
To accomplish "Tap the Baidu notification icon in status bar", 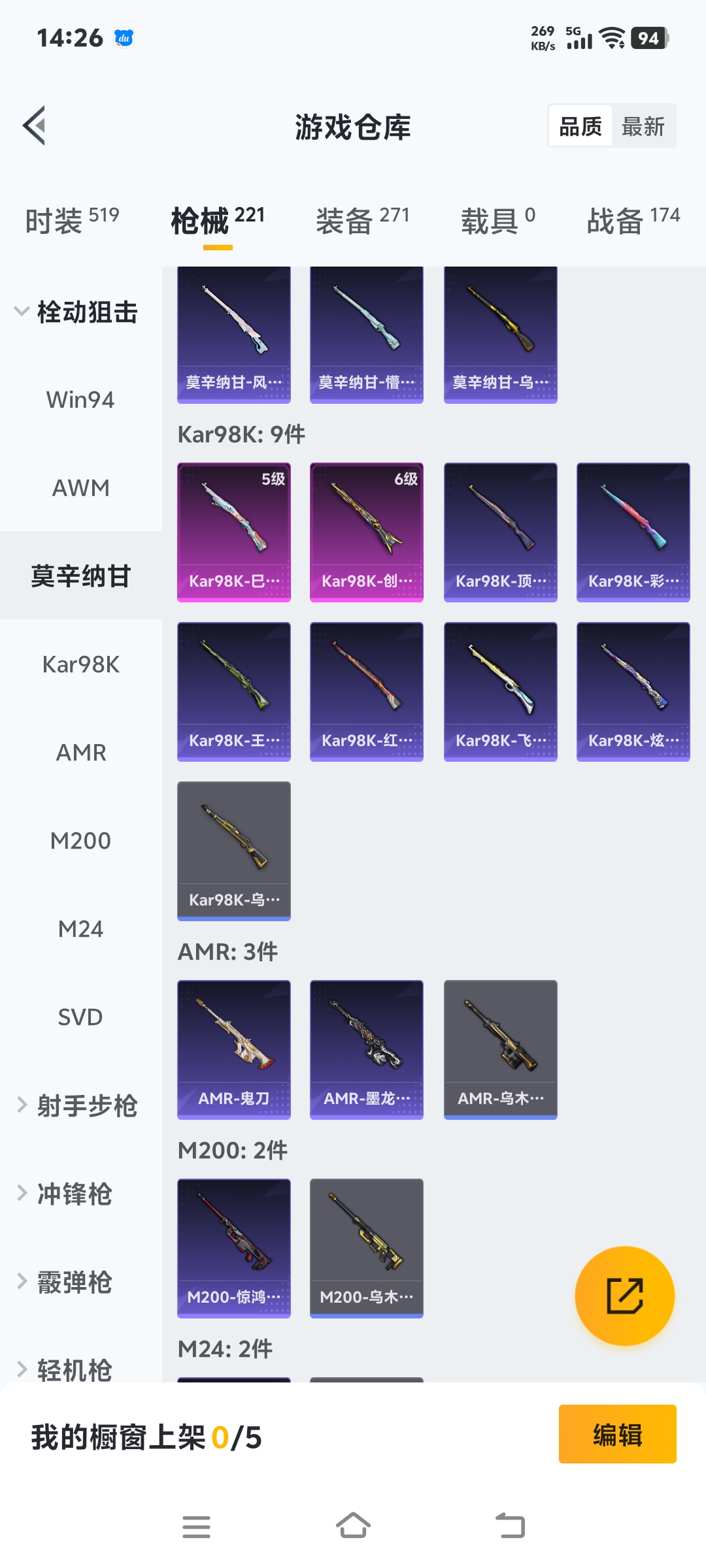I will [x=124, y=37].
